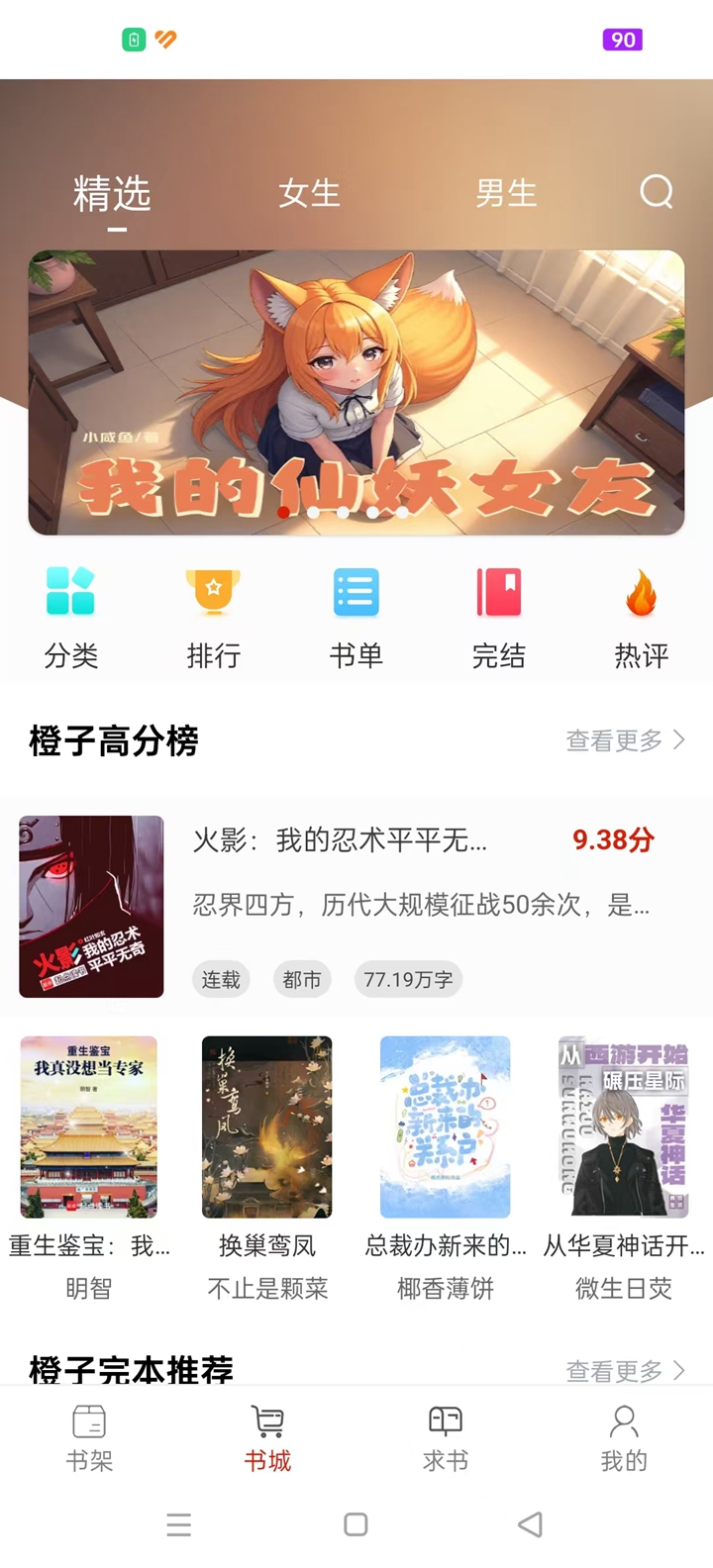Open the book by 椰香薄饼

[446, 1127]
